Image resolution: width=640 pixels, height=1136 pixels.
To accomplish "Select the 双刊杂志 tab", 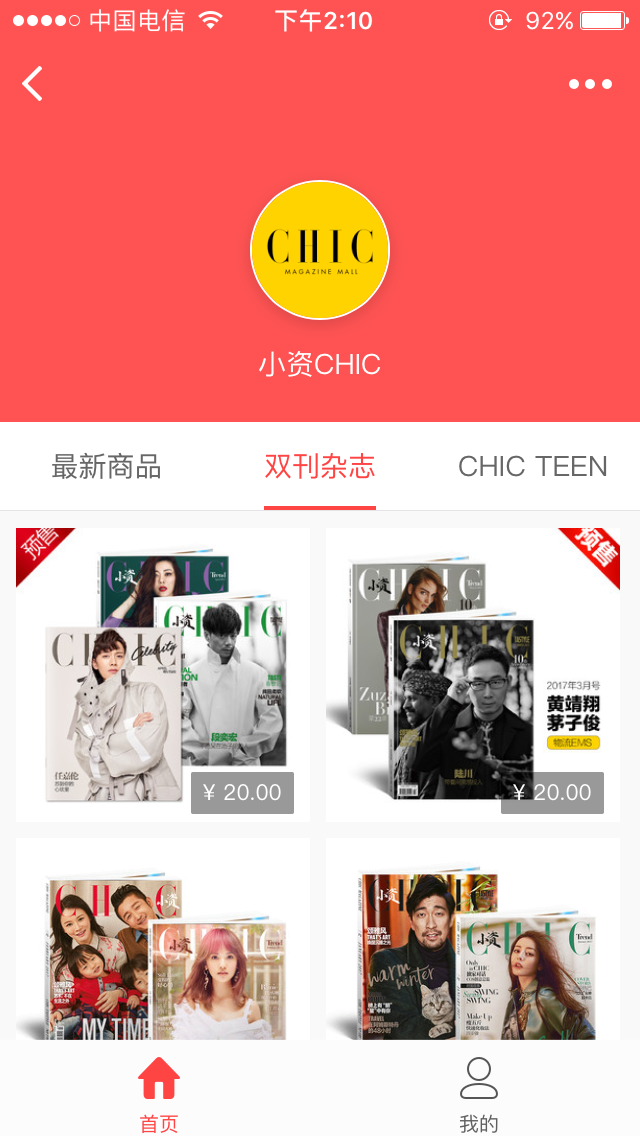I will coord(320,467).
